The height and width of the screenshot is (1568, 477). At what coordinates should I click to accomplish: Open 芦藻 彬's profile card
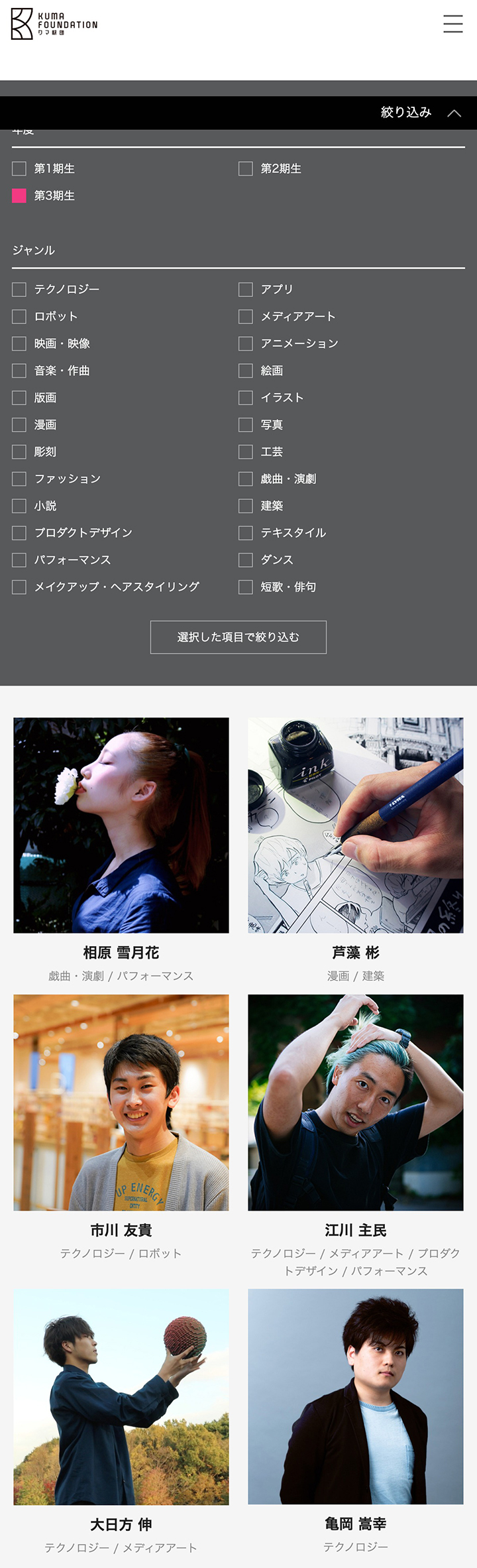coord(356,825)
